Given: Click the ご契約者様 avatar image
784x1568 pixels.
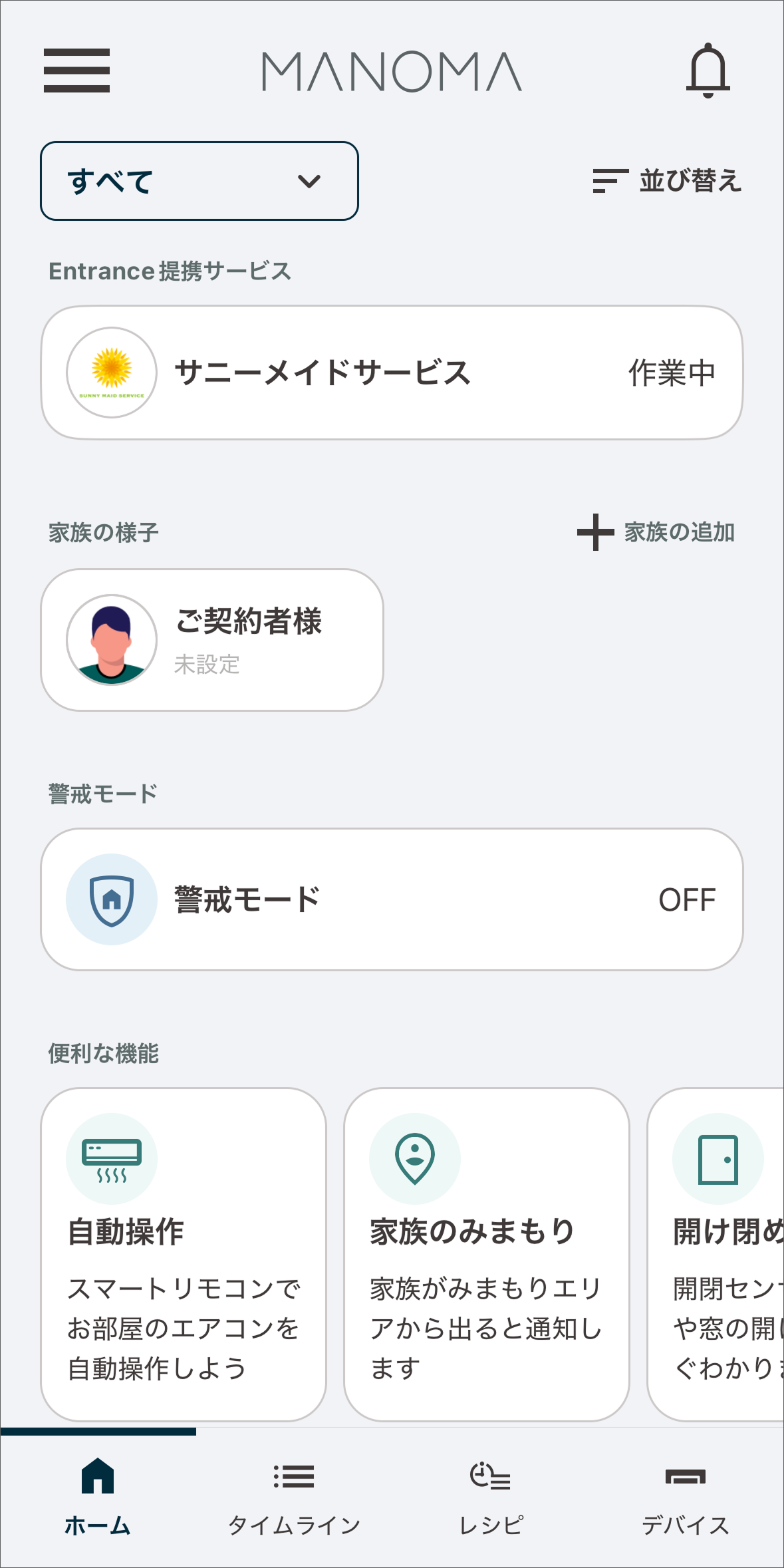Looking at the screenshot, I should tap(111, 639).
